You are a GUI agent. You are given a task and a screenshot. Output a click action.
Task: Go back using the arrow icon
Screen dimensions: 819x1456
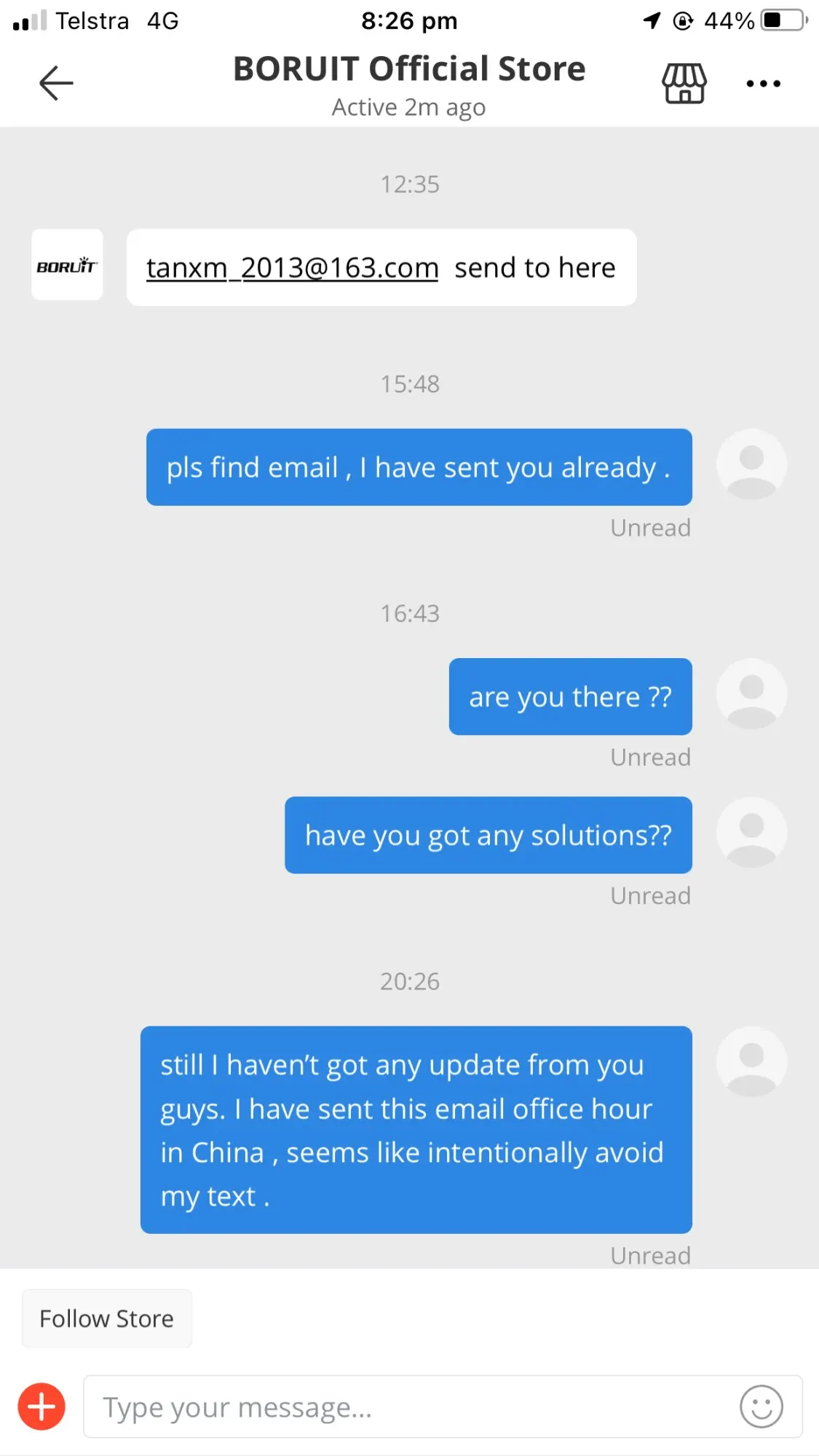pyautogui.click(x=56, y=83)
